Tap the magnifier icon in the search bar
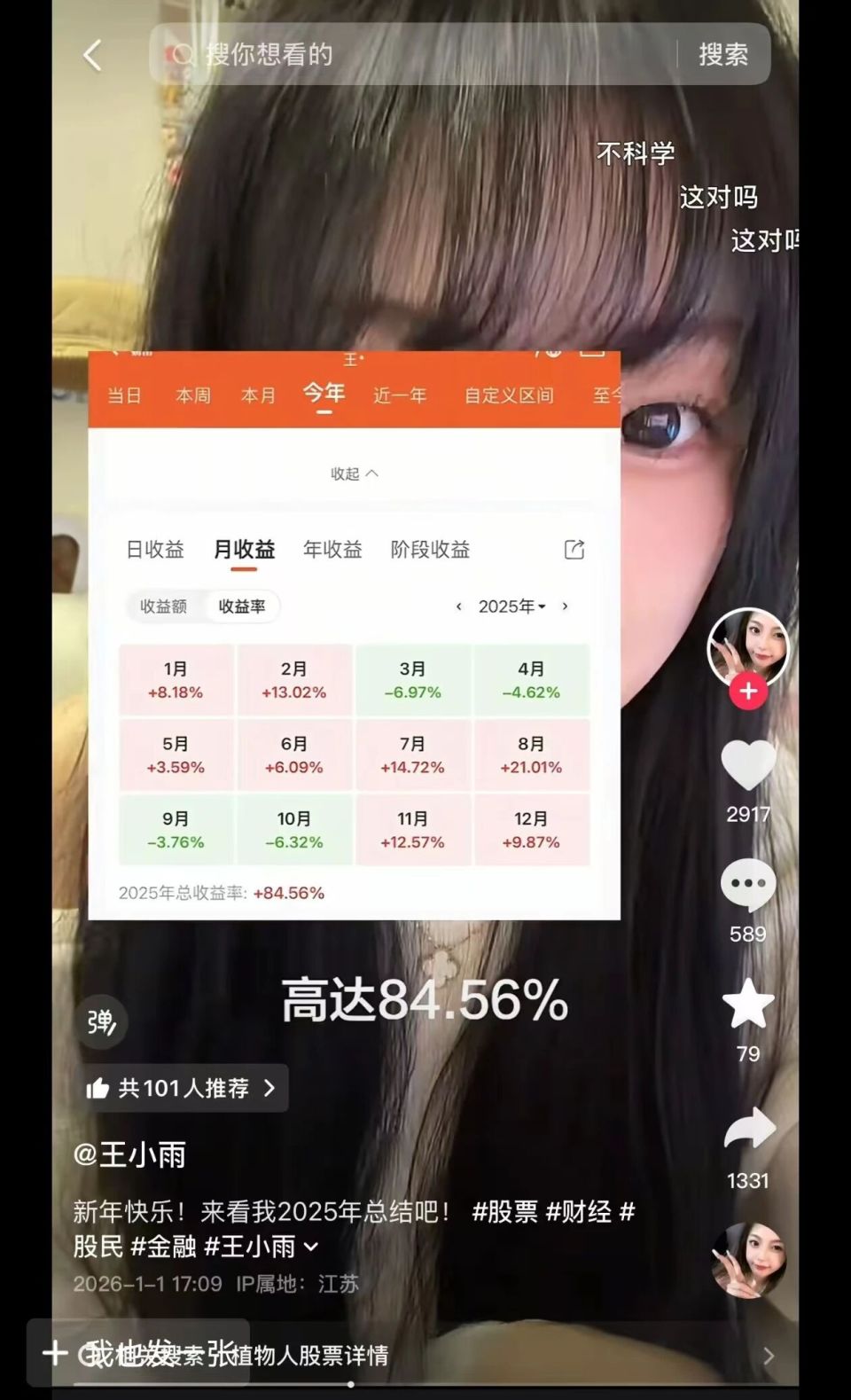 pyautogui.click(x=183, y=55)
